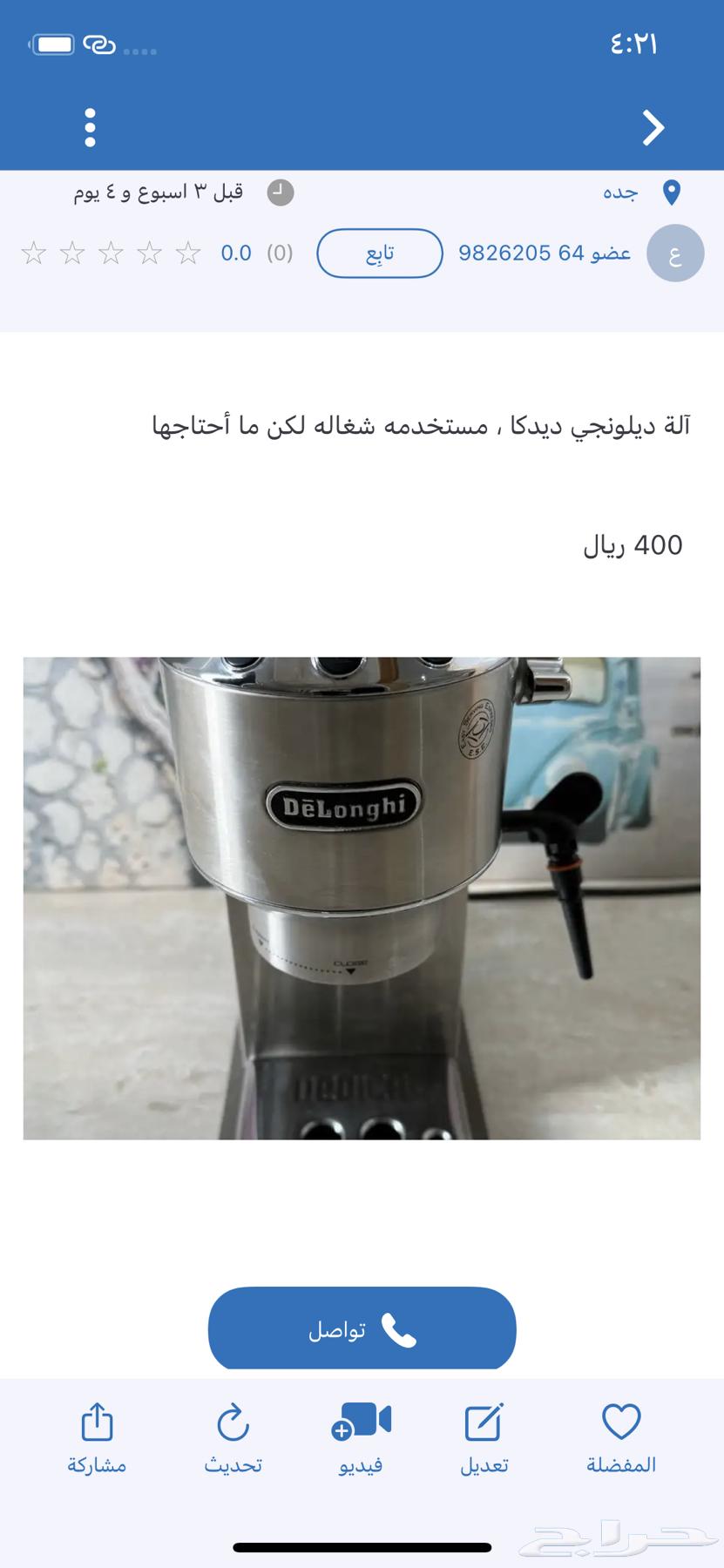Open the جده location link

click(620, 193)
